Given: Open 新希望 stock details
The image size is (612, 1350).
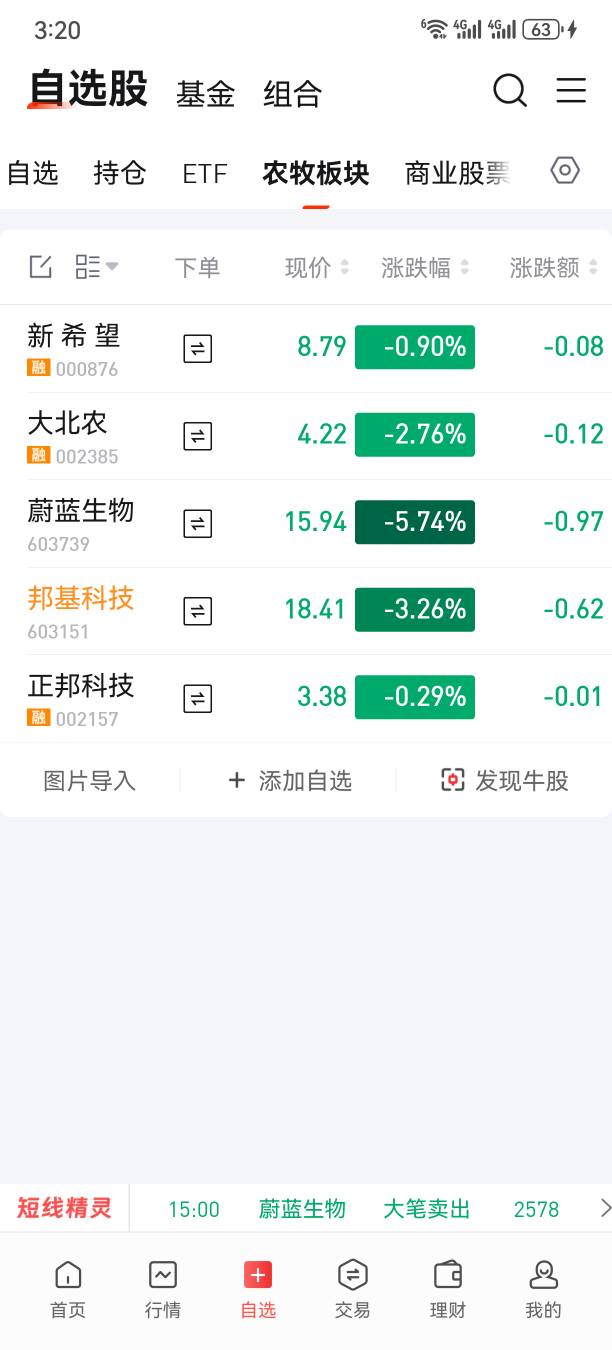Looking at the screenshot, I should (74, 347).
